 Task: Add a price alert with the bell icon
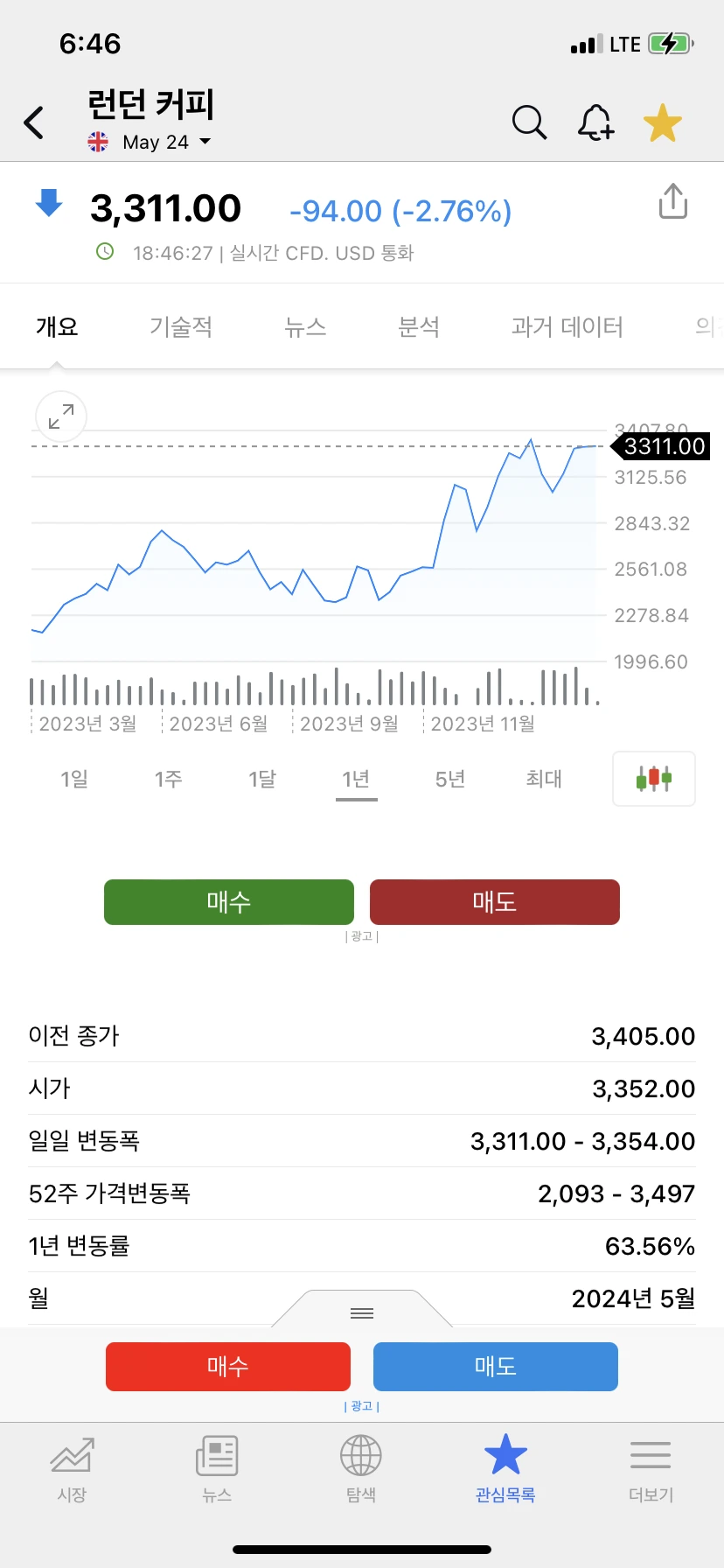pos(595,122)
